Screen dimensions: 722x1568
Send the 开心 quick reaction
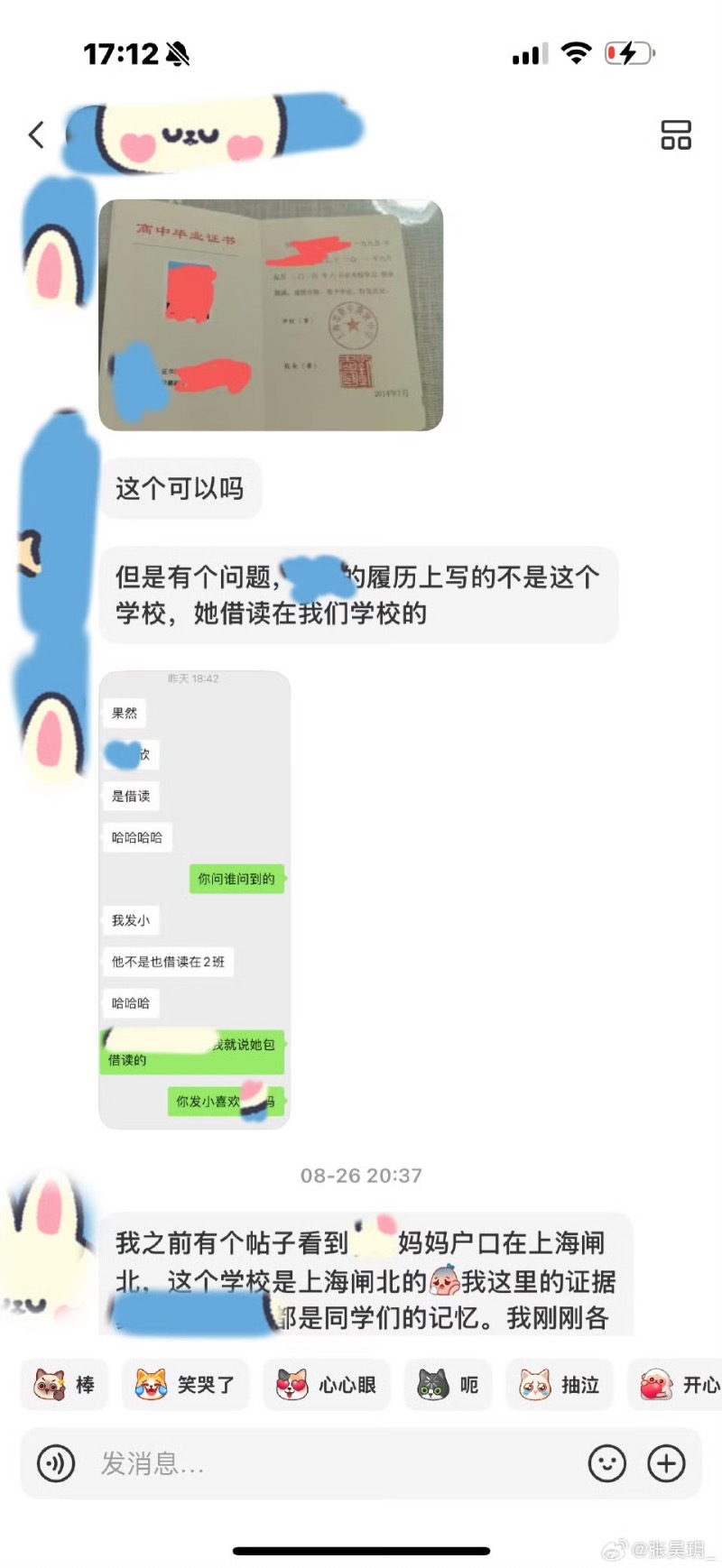pyautogui.click(x=679, y=1384)
